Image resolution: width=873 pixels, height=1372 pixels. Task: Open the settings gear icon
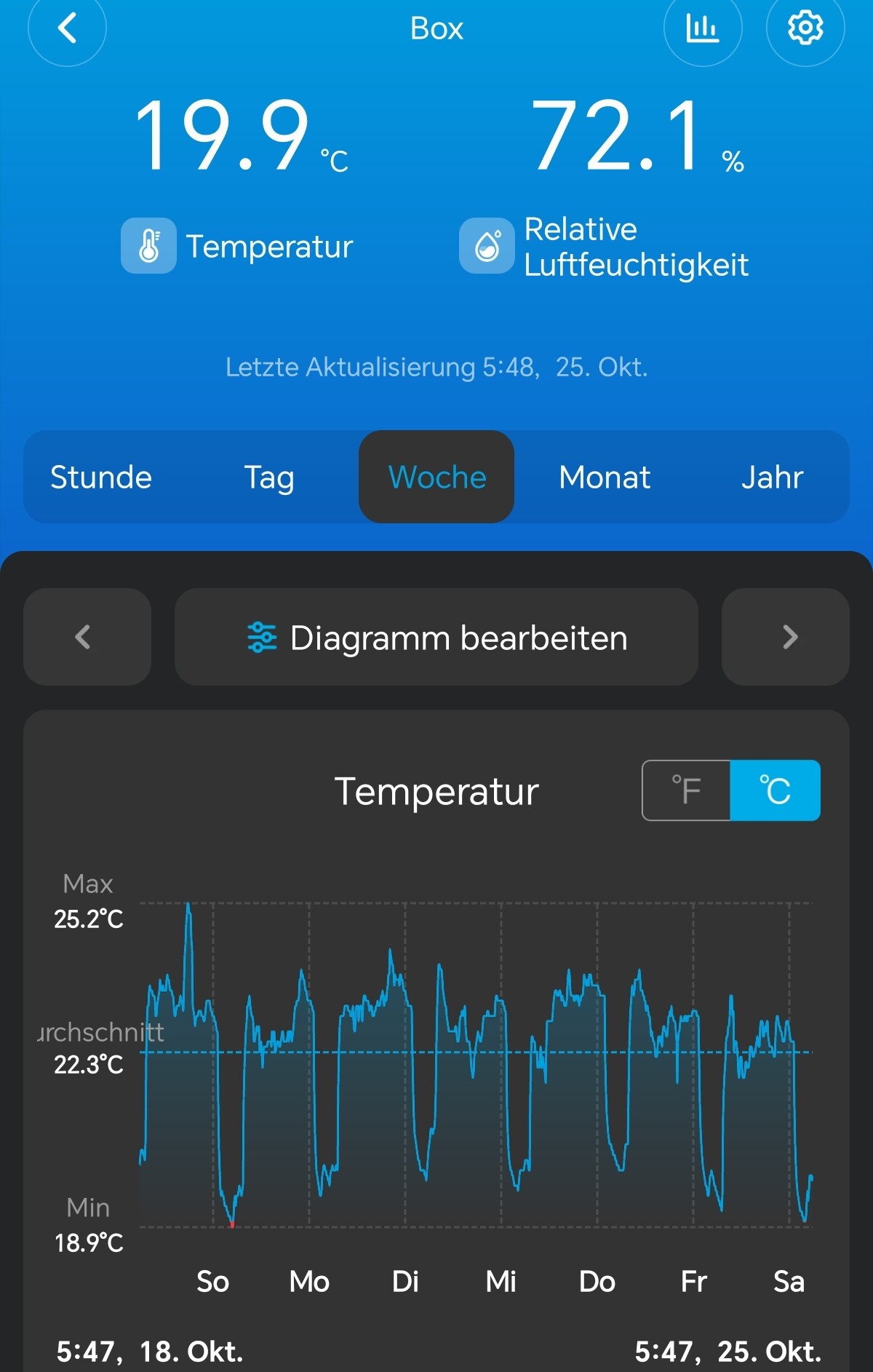(805, 29)
